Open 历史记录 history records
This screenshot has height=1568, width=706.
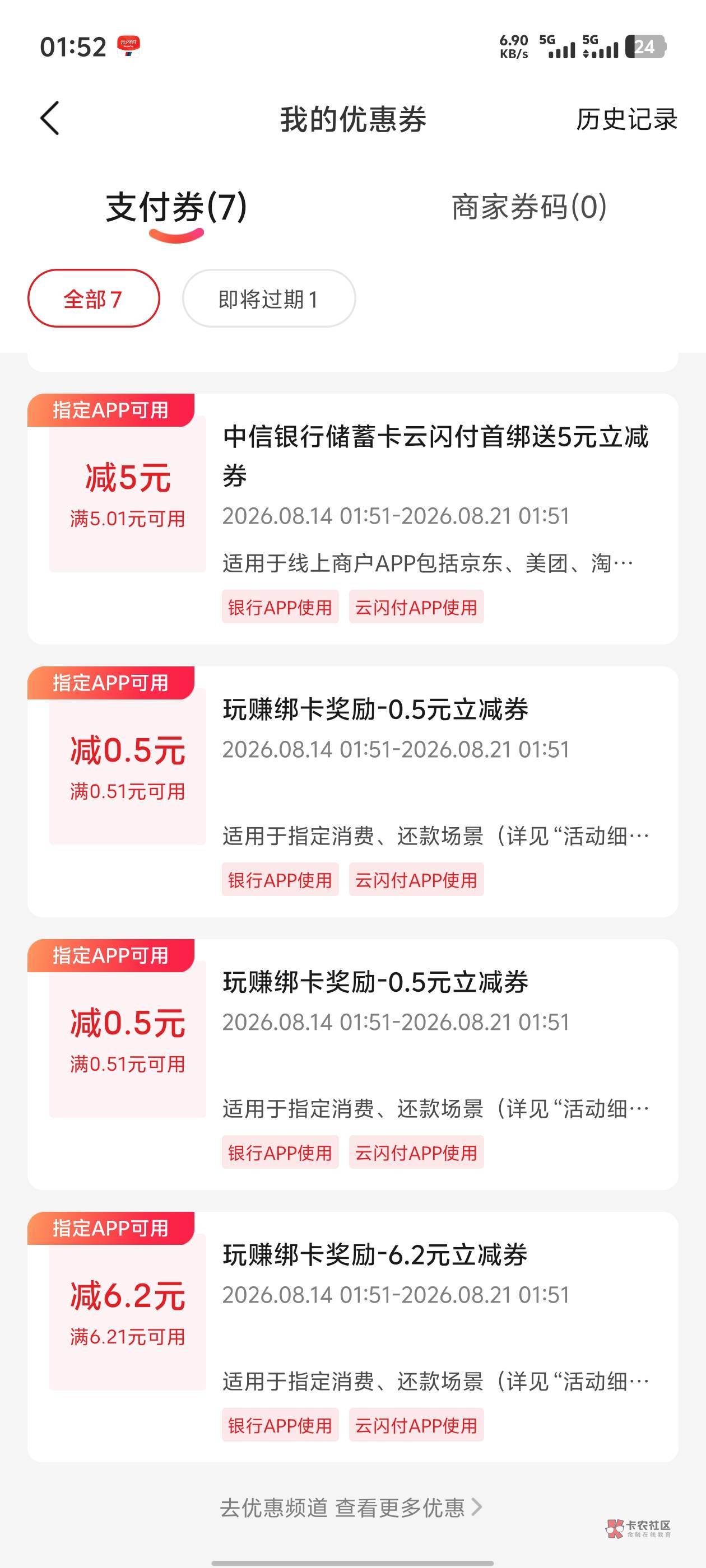click(627, 119)
